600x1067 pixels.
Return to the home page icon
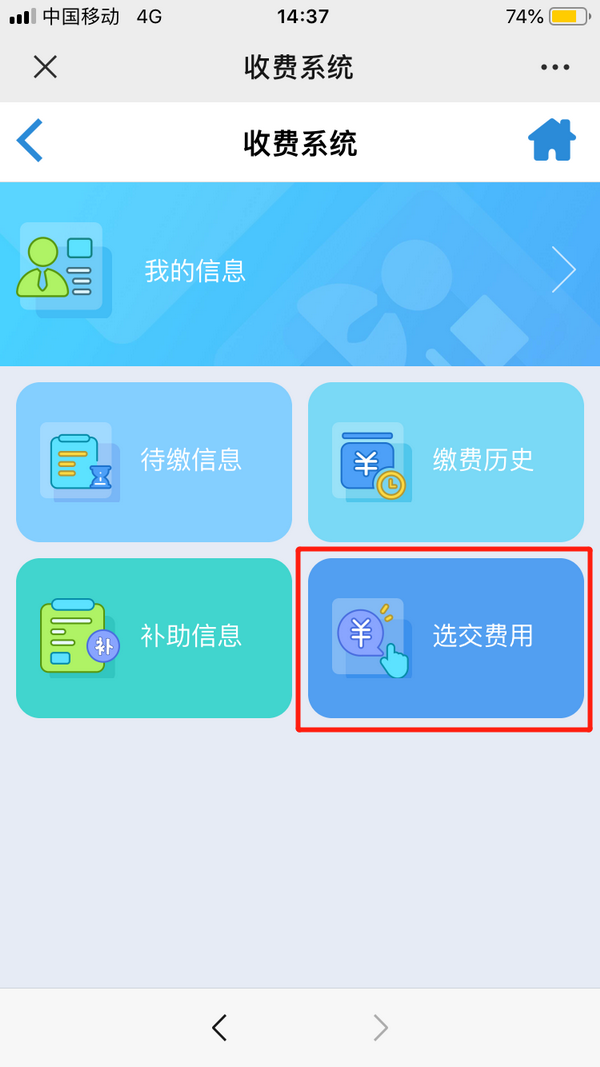click(x=552, y=141)
